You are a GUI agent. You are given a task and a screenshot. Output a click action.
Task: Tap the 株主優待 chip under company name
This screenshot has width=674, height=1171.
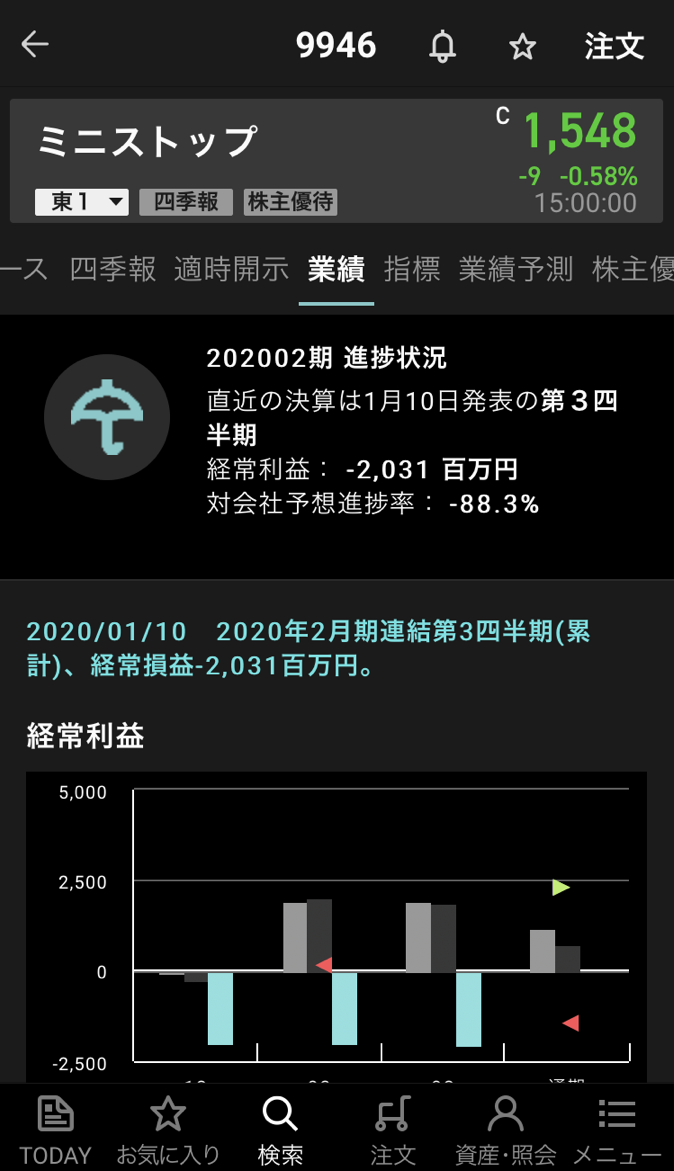coord(291,202)
